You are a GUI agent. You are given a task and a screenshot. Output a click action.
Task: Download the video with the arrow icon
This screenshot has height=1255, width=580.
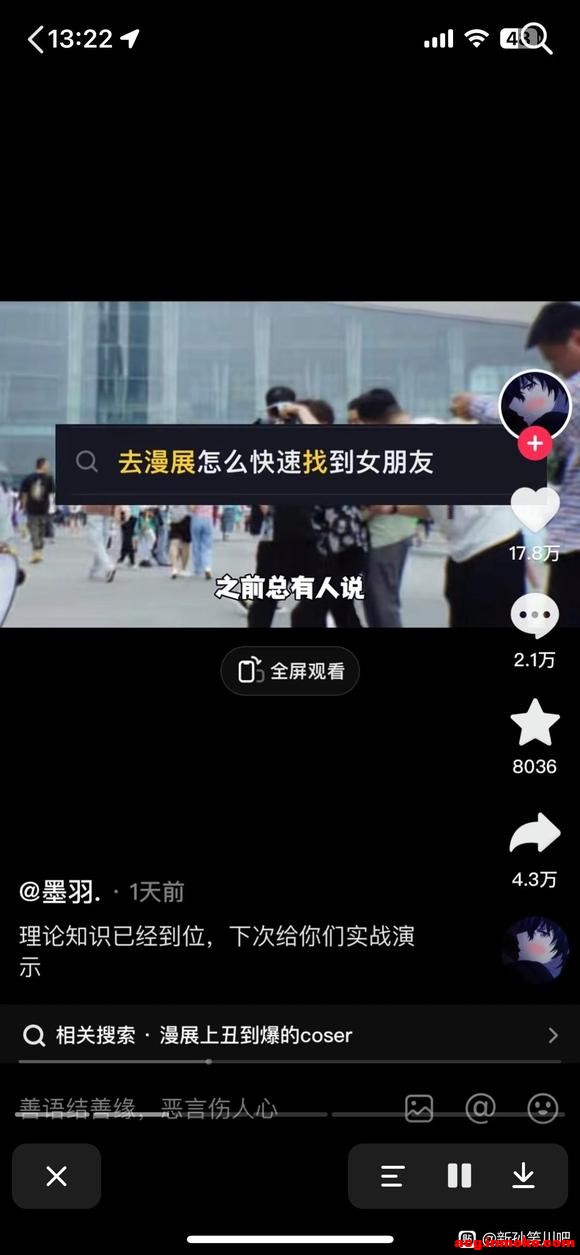[523, 1176]
